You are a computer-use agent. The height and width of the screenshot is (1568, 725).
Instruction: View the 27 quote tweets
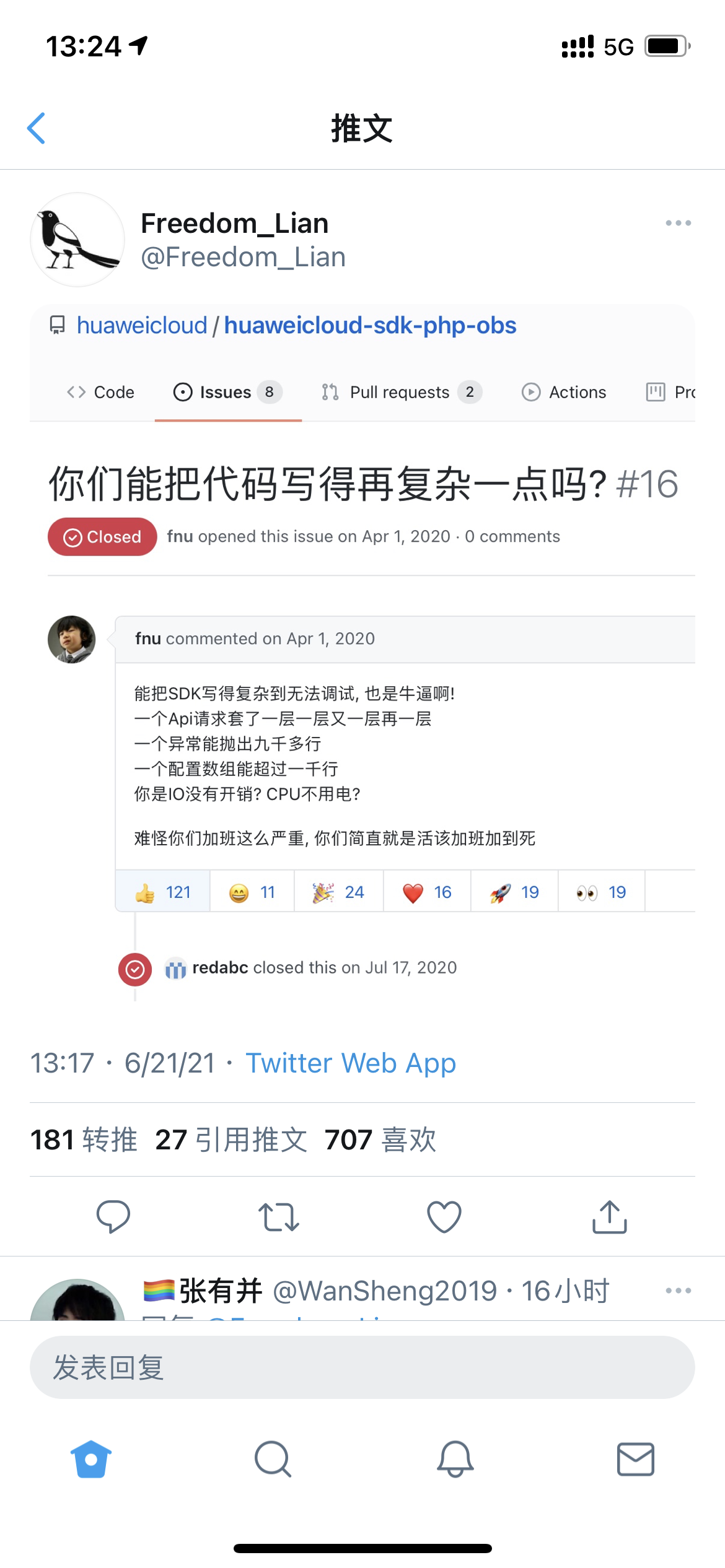[x=231, y=1139]
